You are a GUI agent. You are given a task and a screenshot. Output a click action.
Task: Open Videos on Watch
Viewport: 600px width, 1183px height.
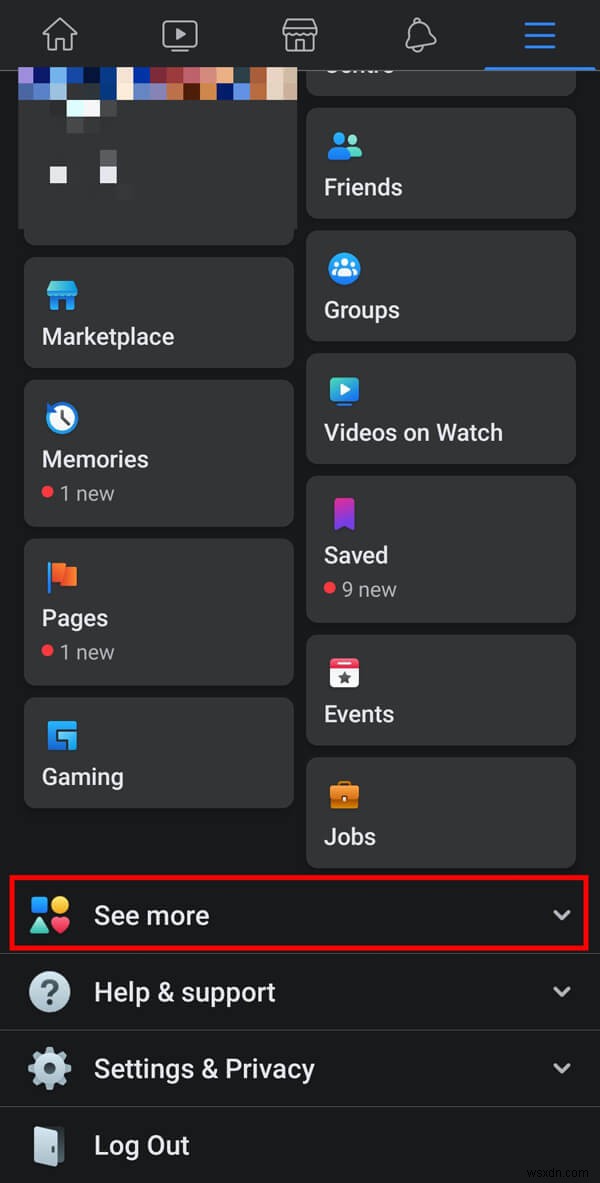[x=440, y=408]
